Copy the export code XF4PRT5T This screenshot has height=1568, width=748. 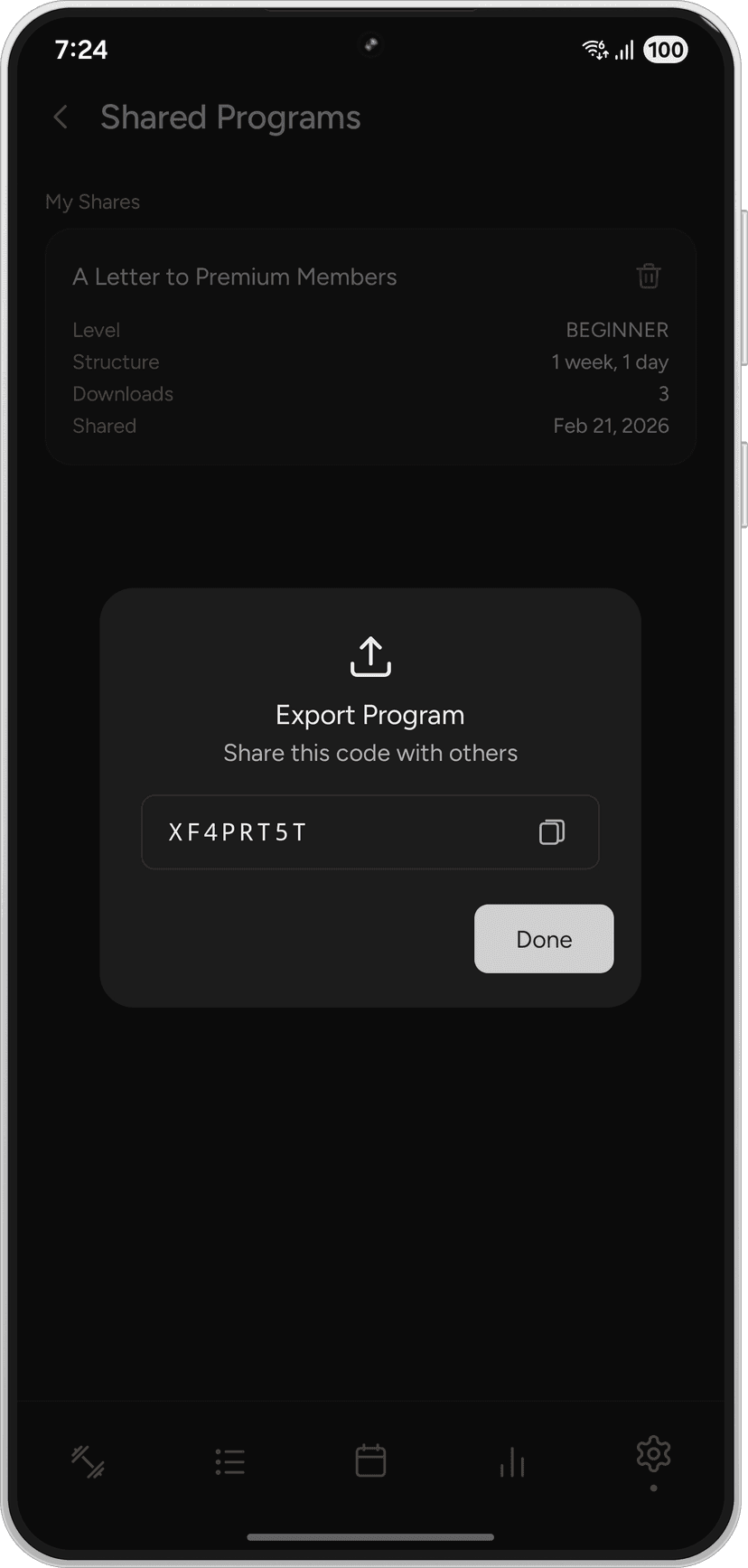tap(551, 831)
